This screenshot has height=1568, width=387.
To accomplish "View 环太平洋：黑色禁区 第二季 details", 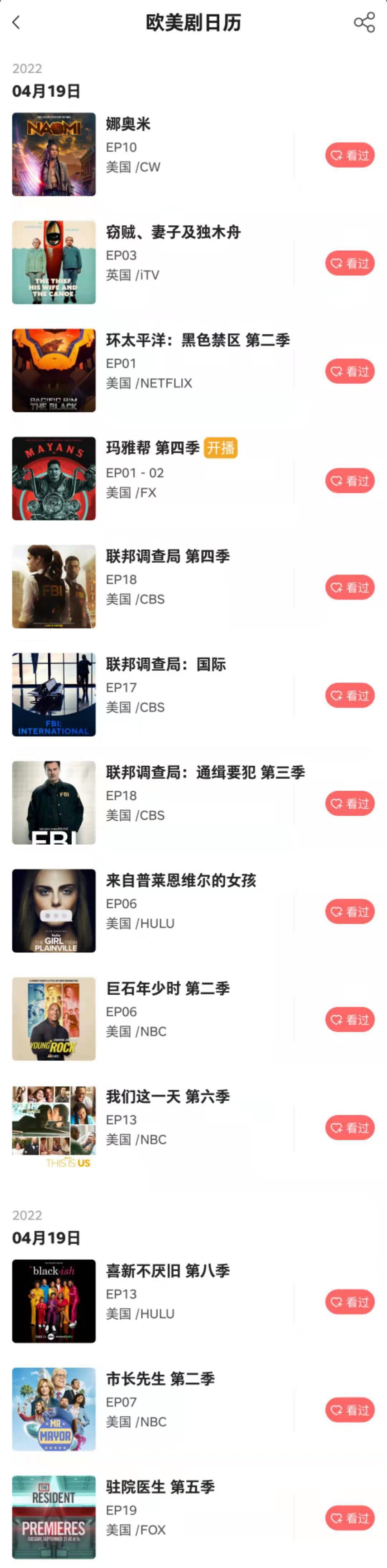I will coord(197,340).
